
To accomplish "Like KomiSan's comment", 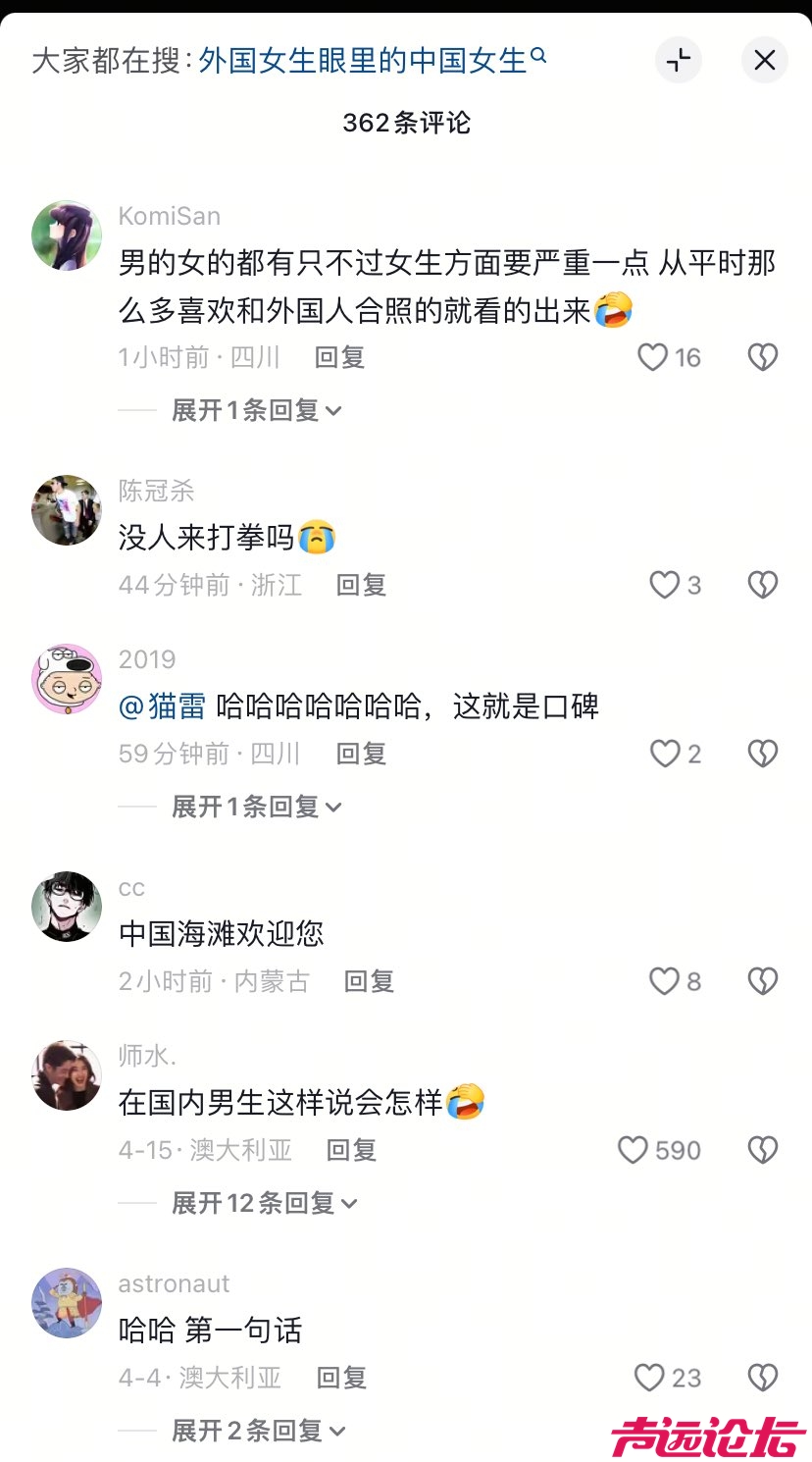I will click(653, 357).
